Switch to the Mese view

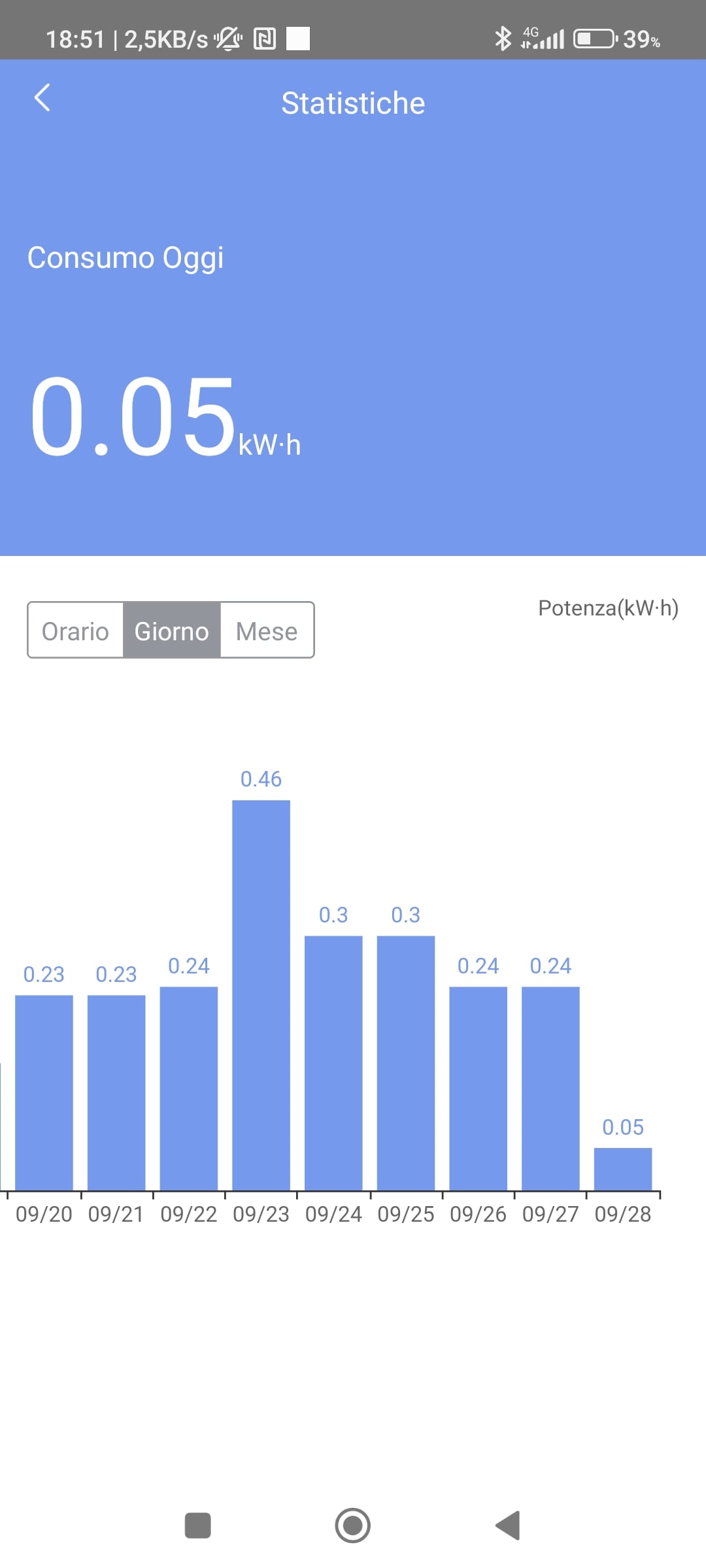[267, 630]
